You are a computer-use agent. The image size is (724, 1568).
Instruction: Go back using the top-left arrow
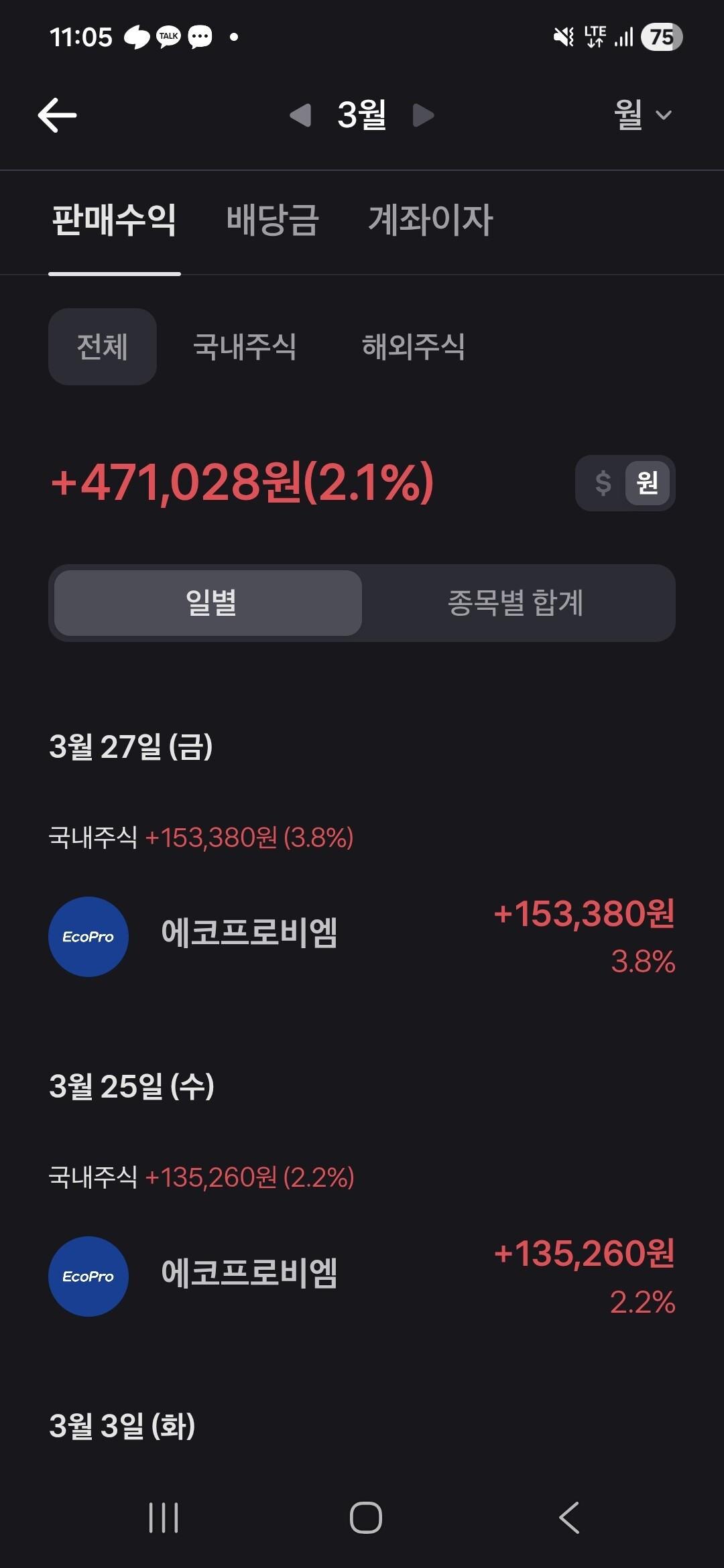click(58, 115)
